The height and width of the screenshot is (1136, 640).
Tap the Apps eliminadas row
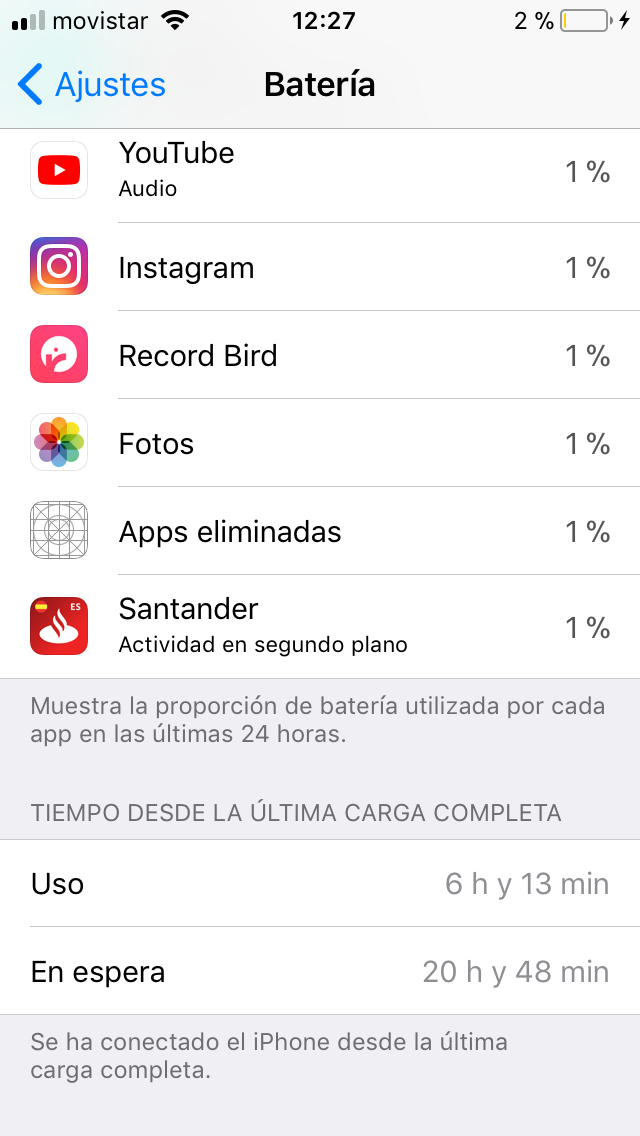[x=320, y=531]
